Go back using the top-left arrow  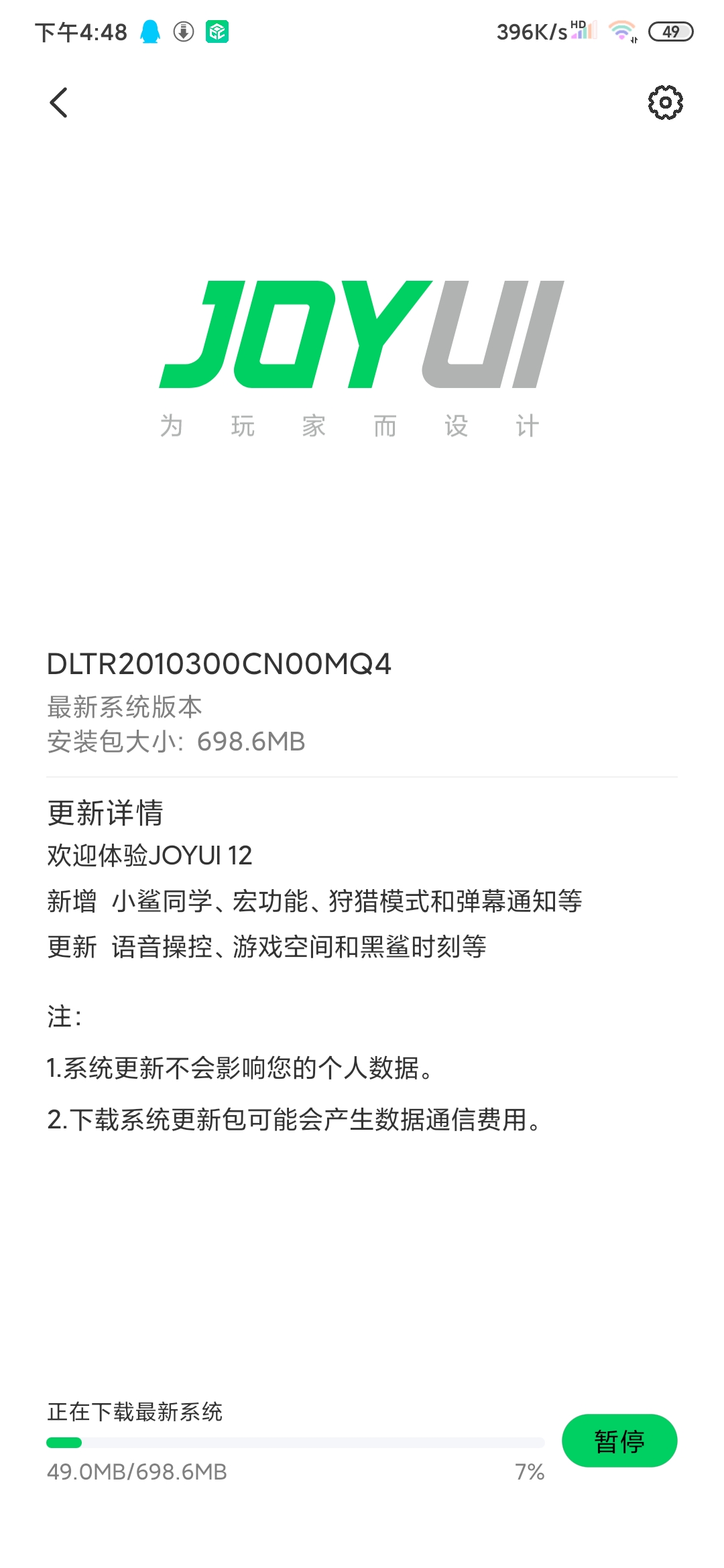coord(59,103)
